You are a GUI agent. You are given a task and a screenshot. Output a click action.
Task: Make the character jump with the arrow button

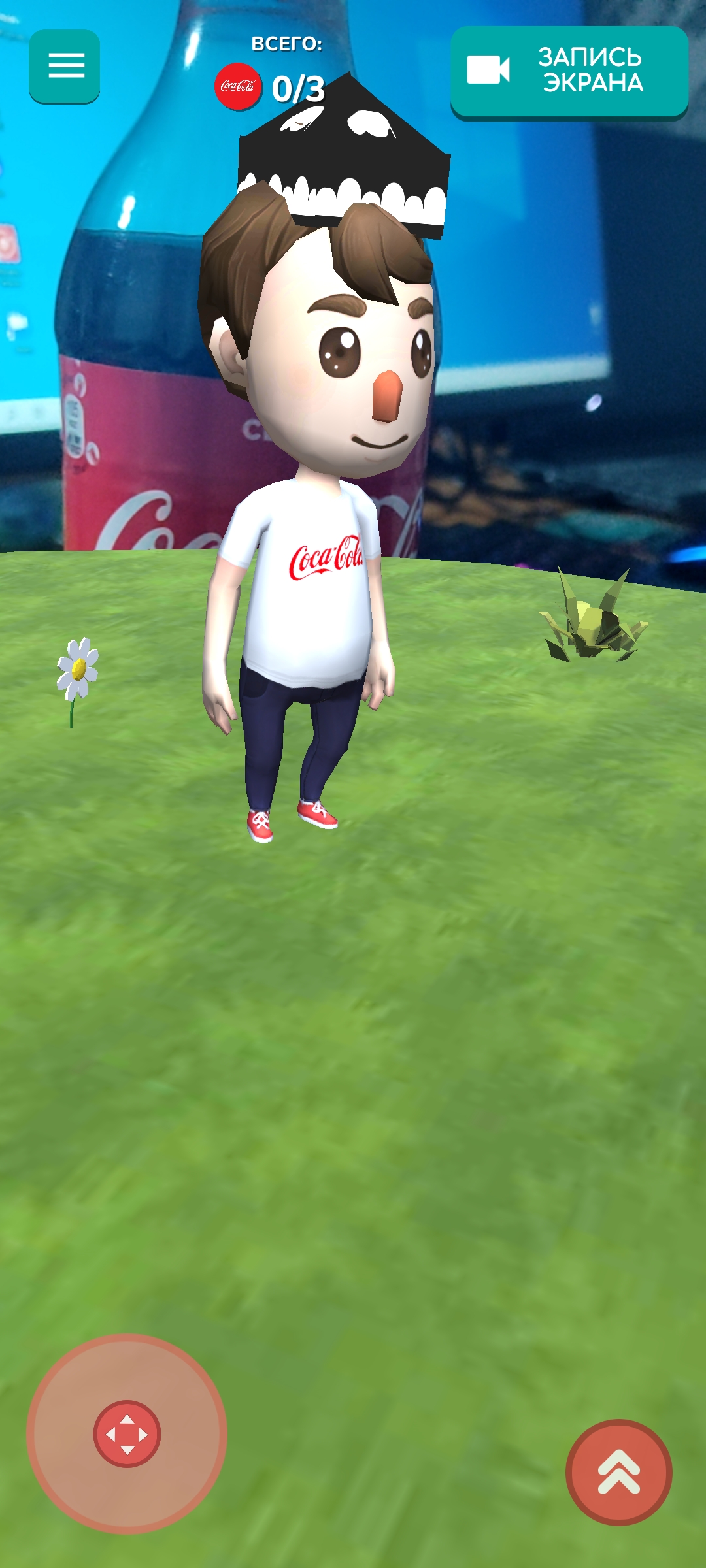pos(618,1472)
